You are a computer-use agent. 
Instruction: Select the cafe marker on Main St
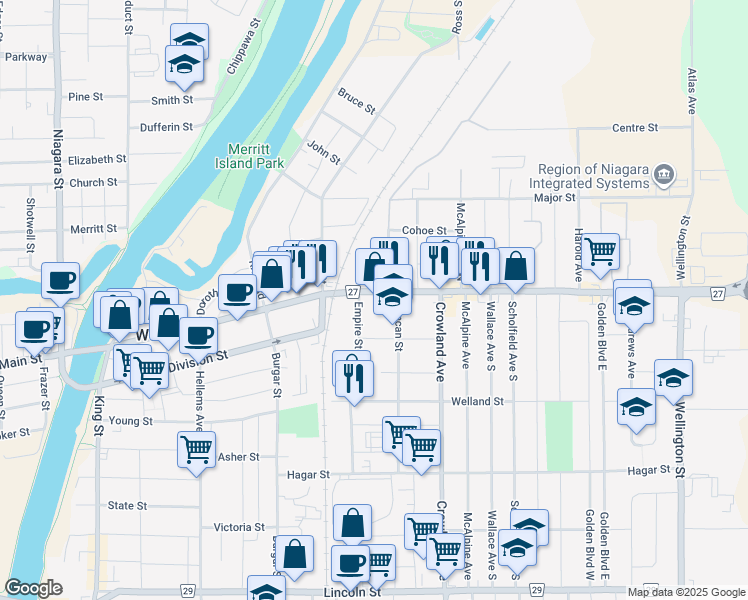coord(35,327)
